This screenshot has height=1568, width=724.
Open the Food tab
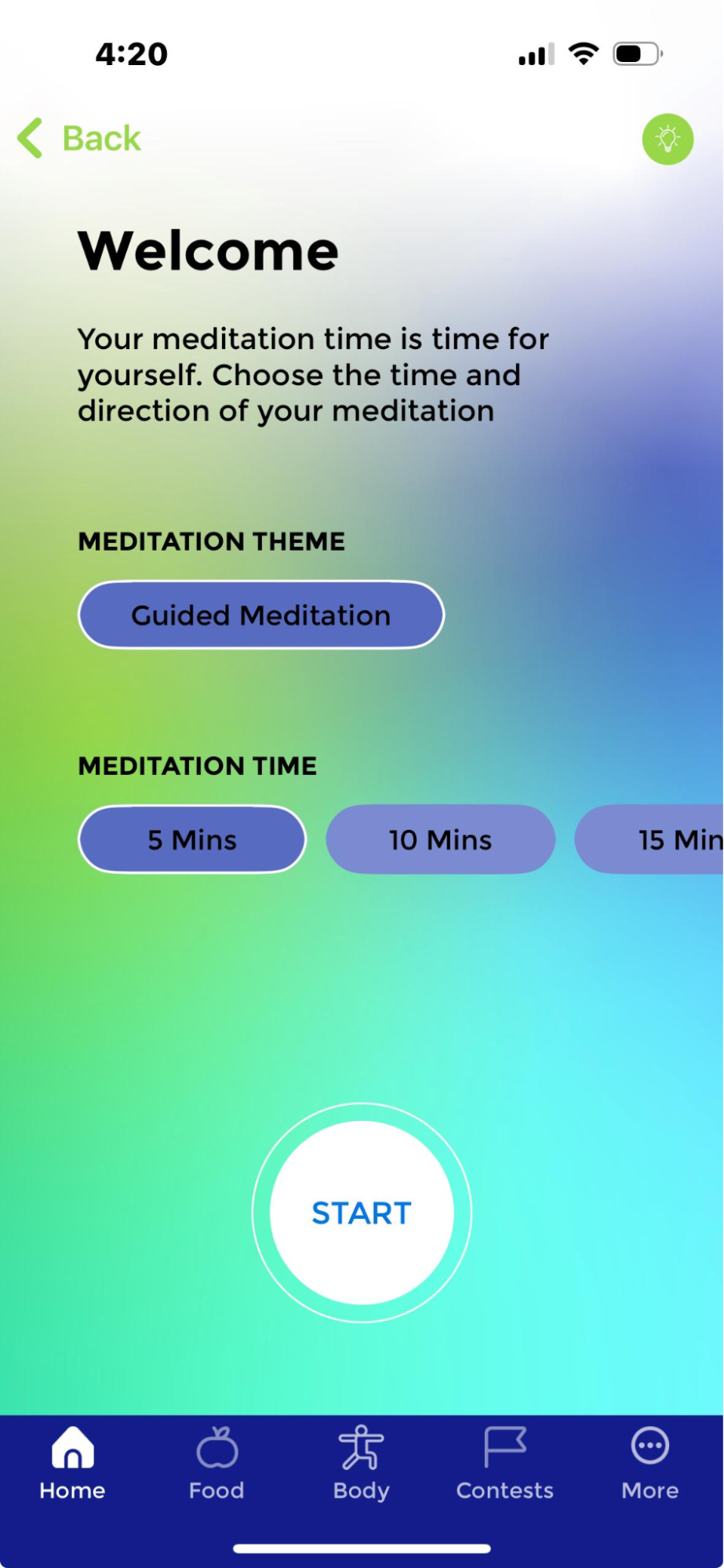(x=216, y=1464)
